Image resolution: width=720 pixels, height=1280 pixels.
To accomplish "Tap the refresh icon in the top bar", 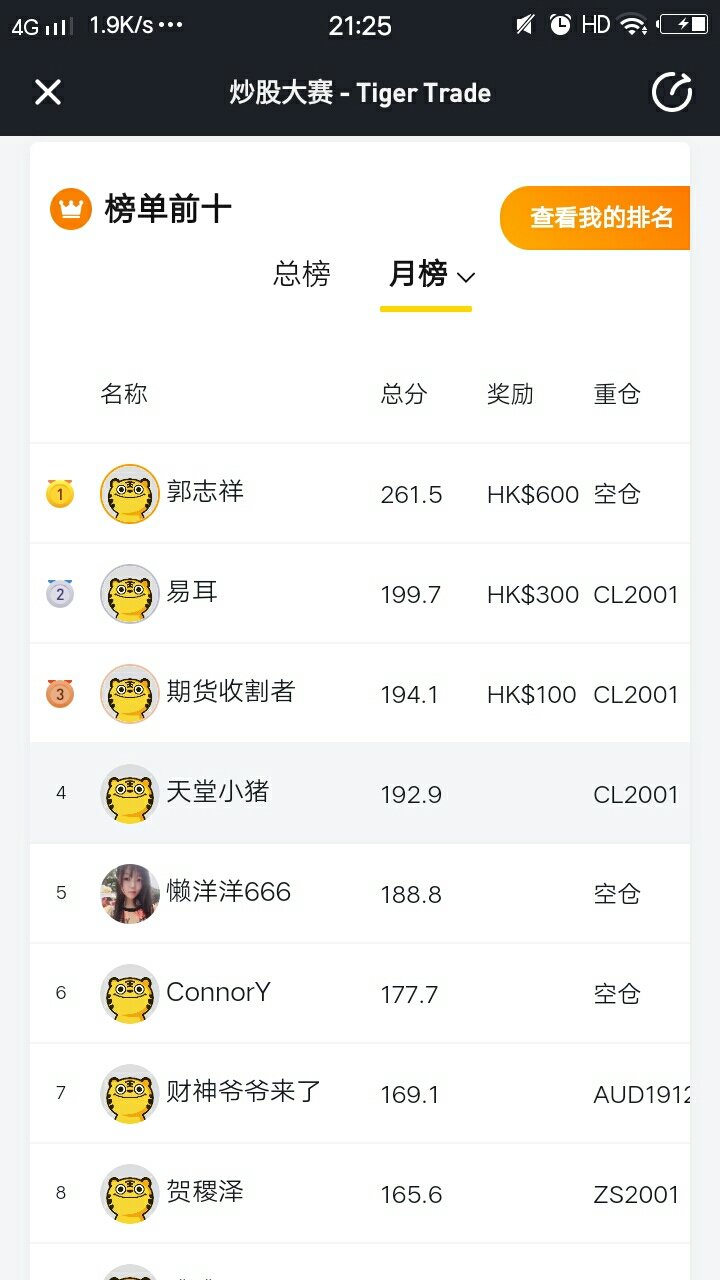I will pos(672,93).
